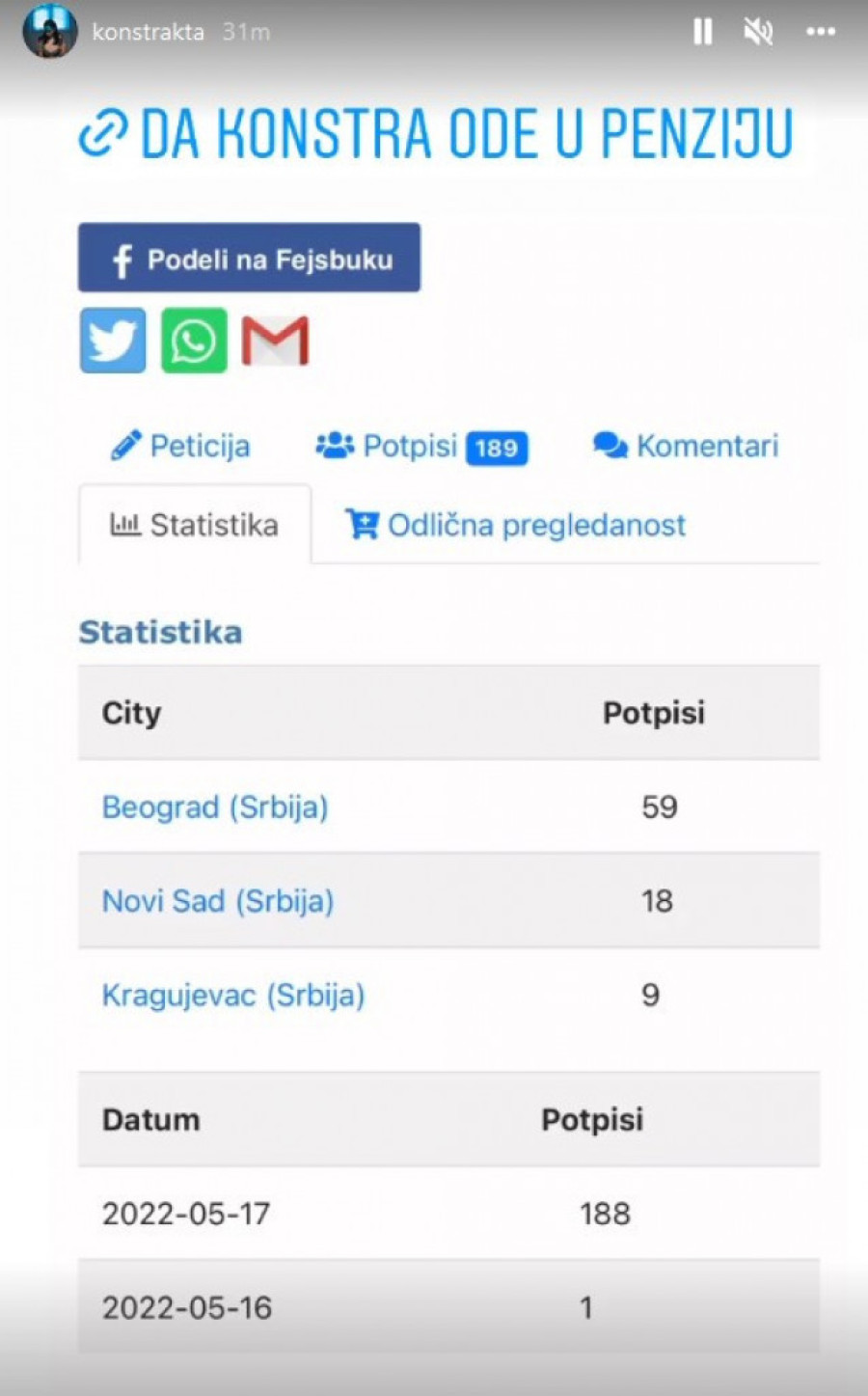The image size is (868, 1396).
Task: Pause the konstrakta story
Action: pyautogui.click(x=703, y=33)
